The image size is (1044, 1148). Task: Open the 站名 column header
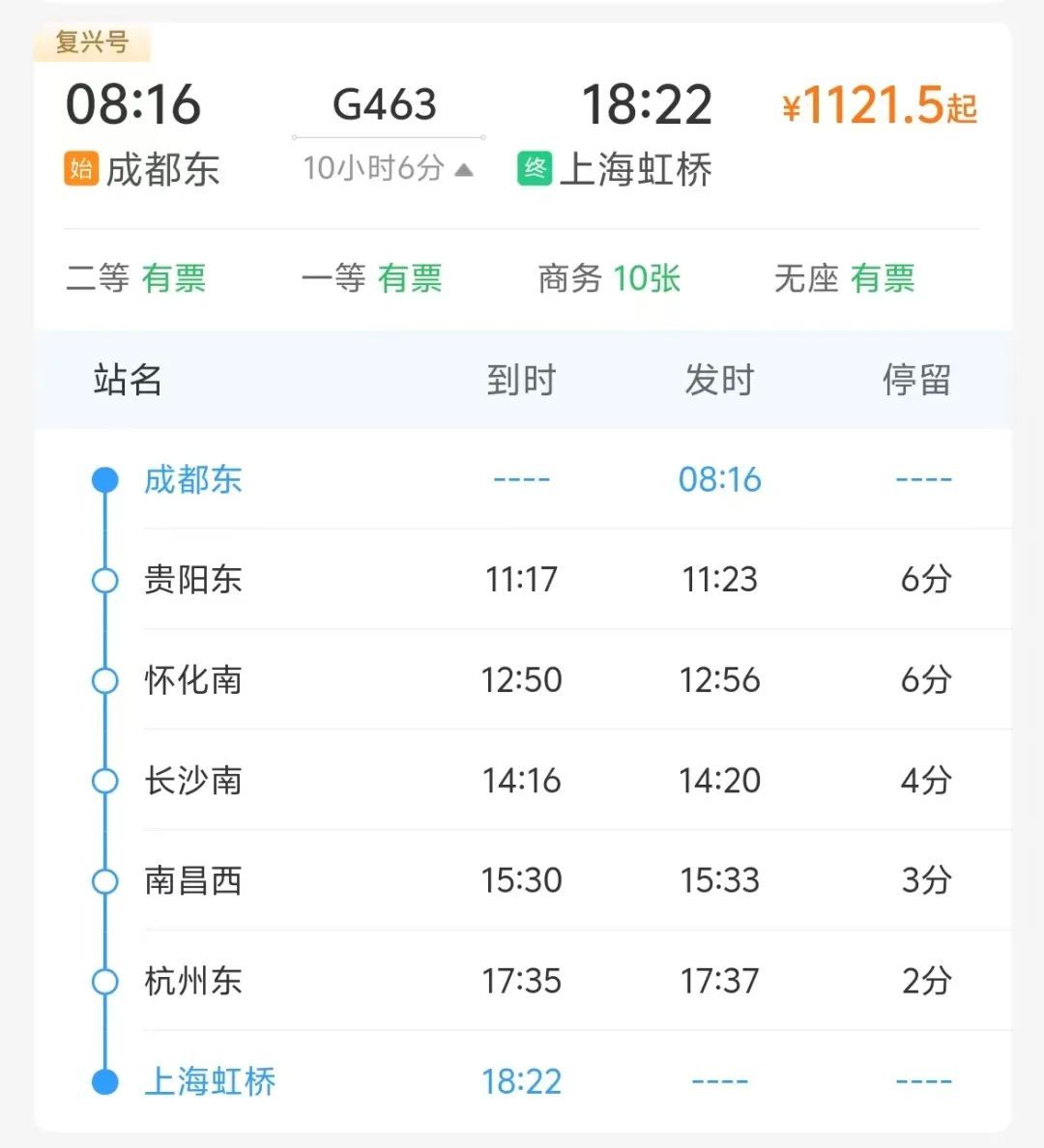(x=126, y=381)
